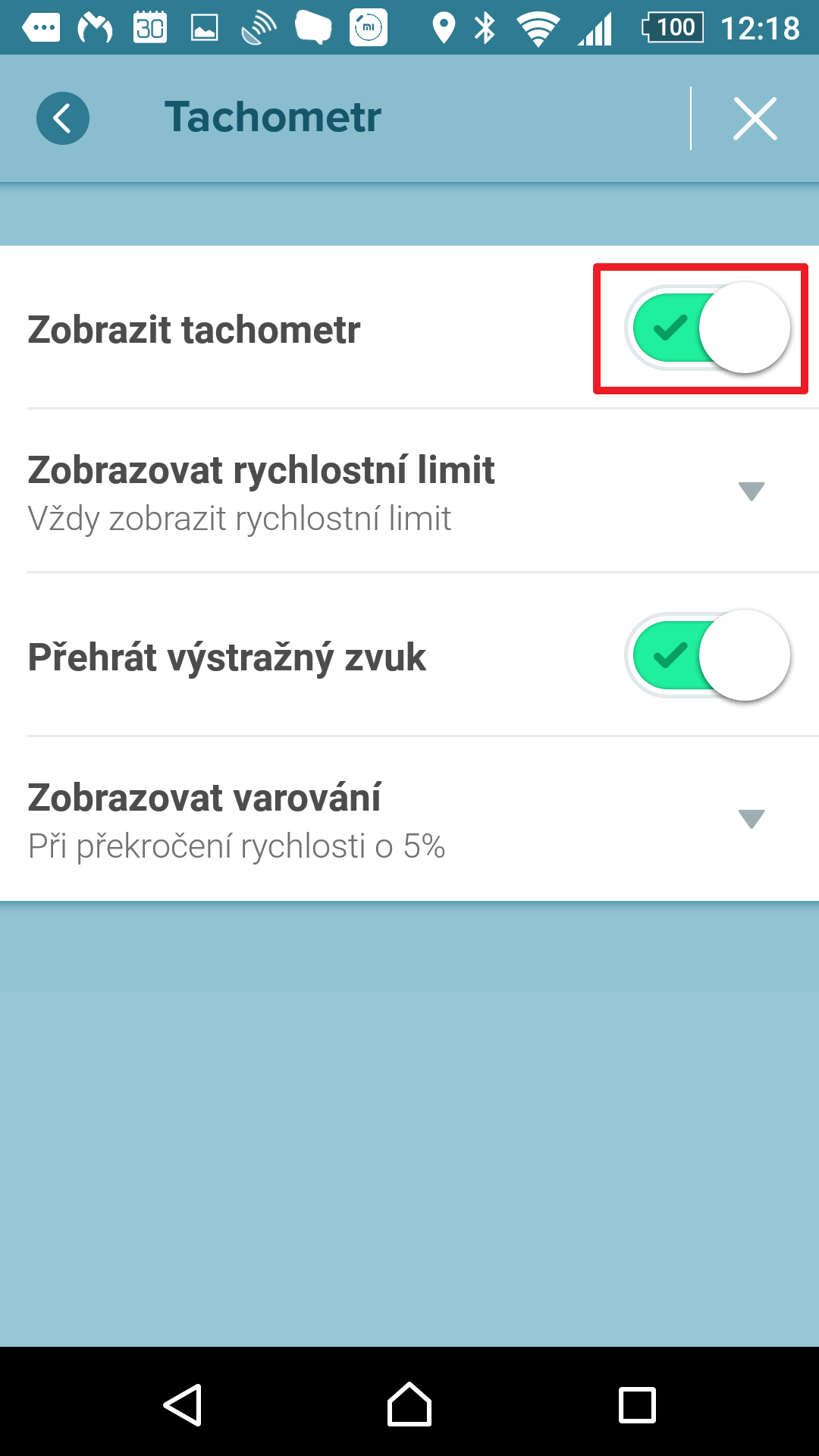Turn off Přehrát výstražný zvuk
The height and width of the screenshot is (1456, 819).
708,656
